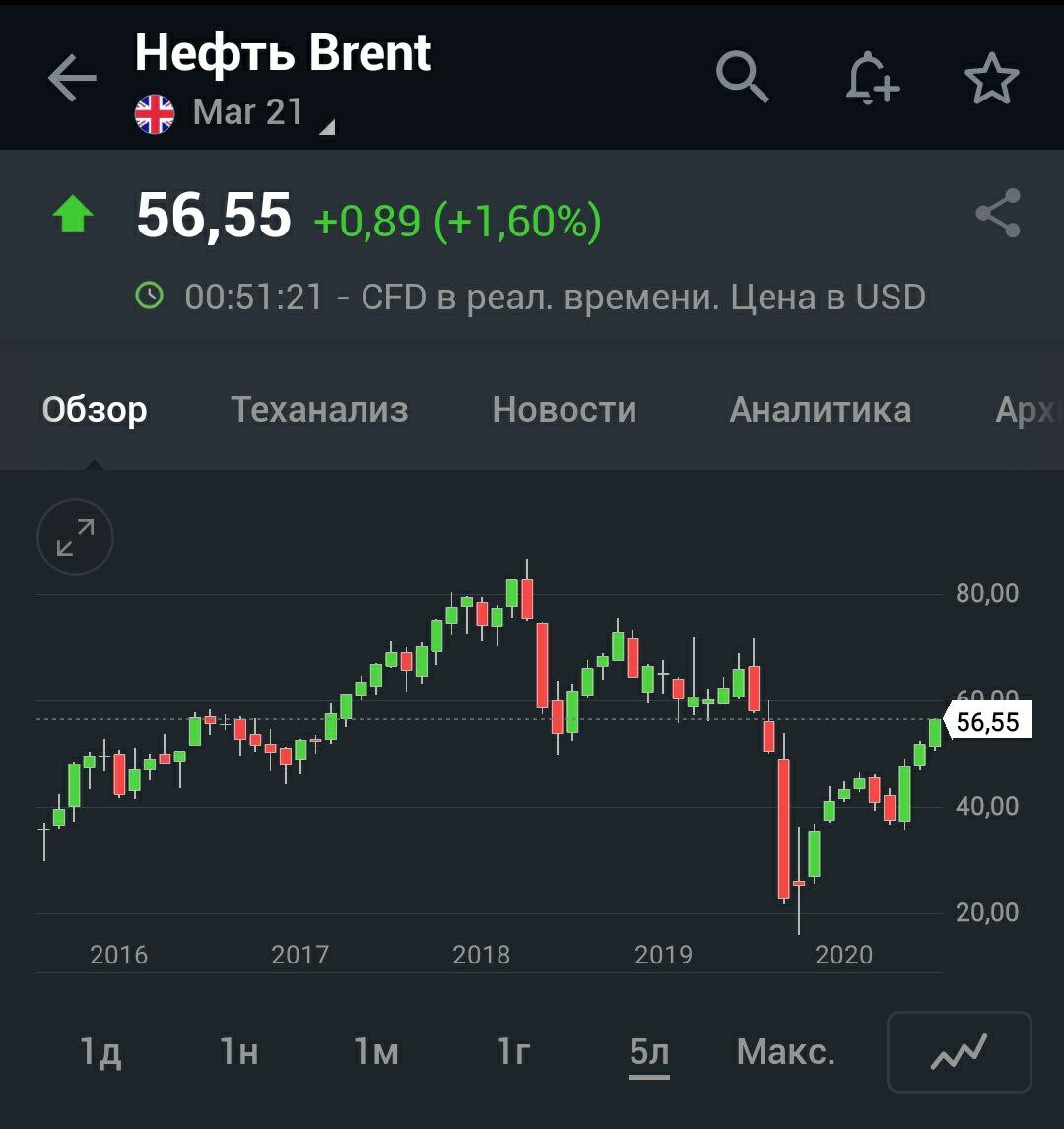Select the 1д chart range
The image size is (1064, 1129).
(x=100, y=1052)
